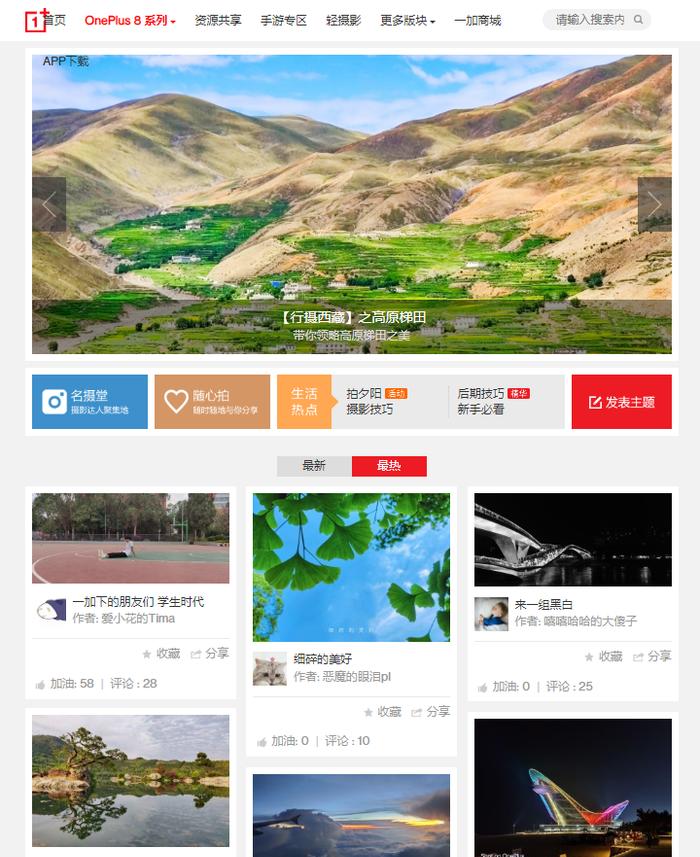Open the 后期技巧 link

tap(481, 394)
